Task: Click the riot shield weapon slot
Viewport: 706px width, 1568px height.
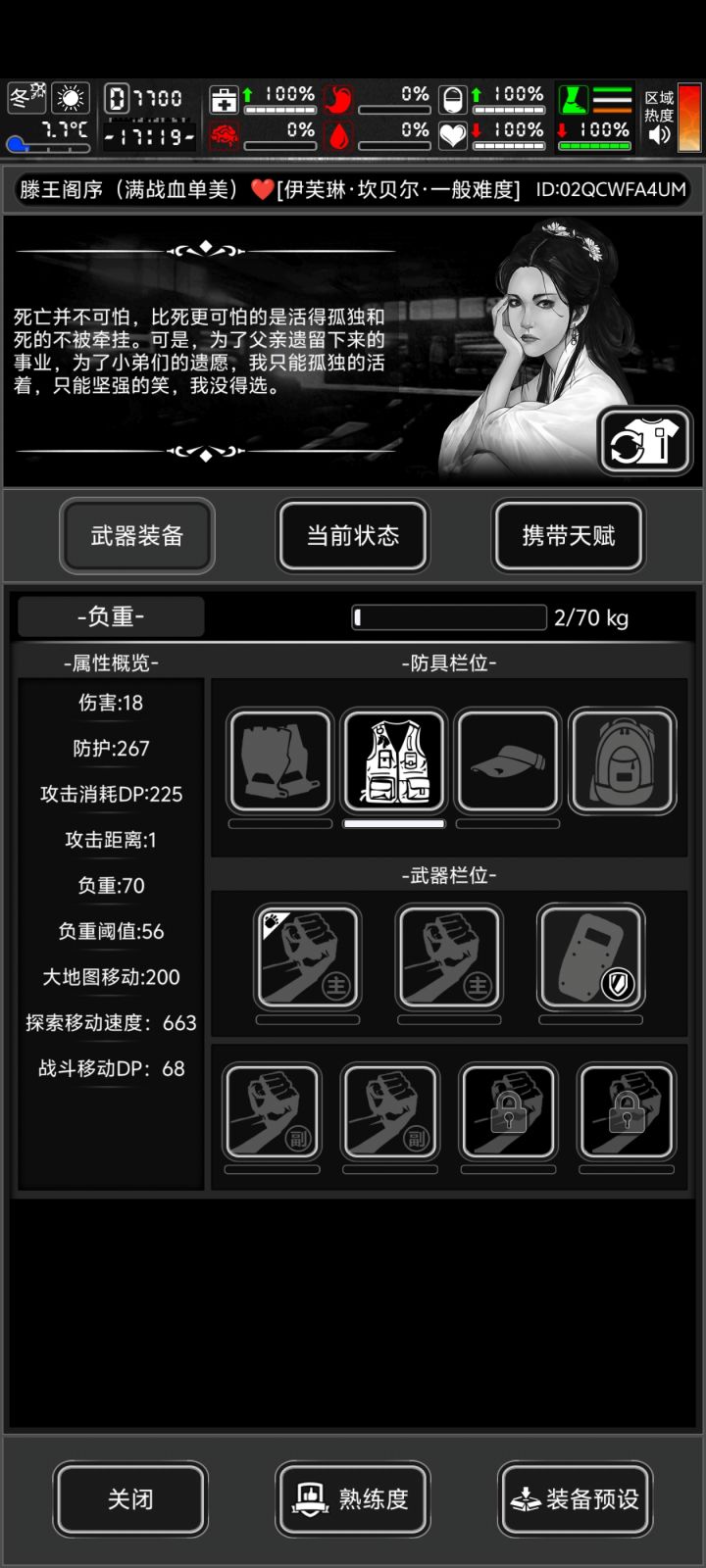Action: [x=590, y=958]
